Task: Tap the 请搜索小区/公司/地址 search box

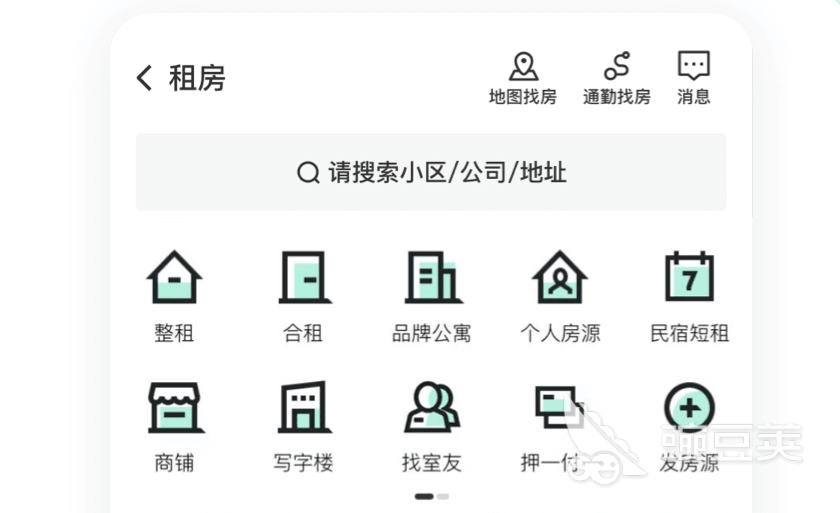Action: click(x=431, y=172)
